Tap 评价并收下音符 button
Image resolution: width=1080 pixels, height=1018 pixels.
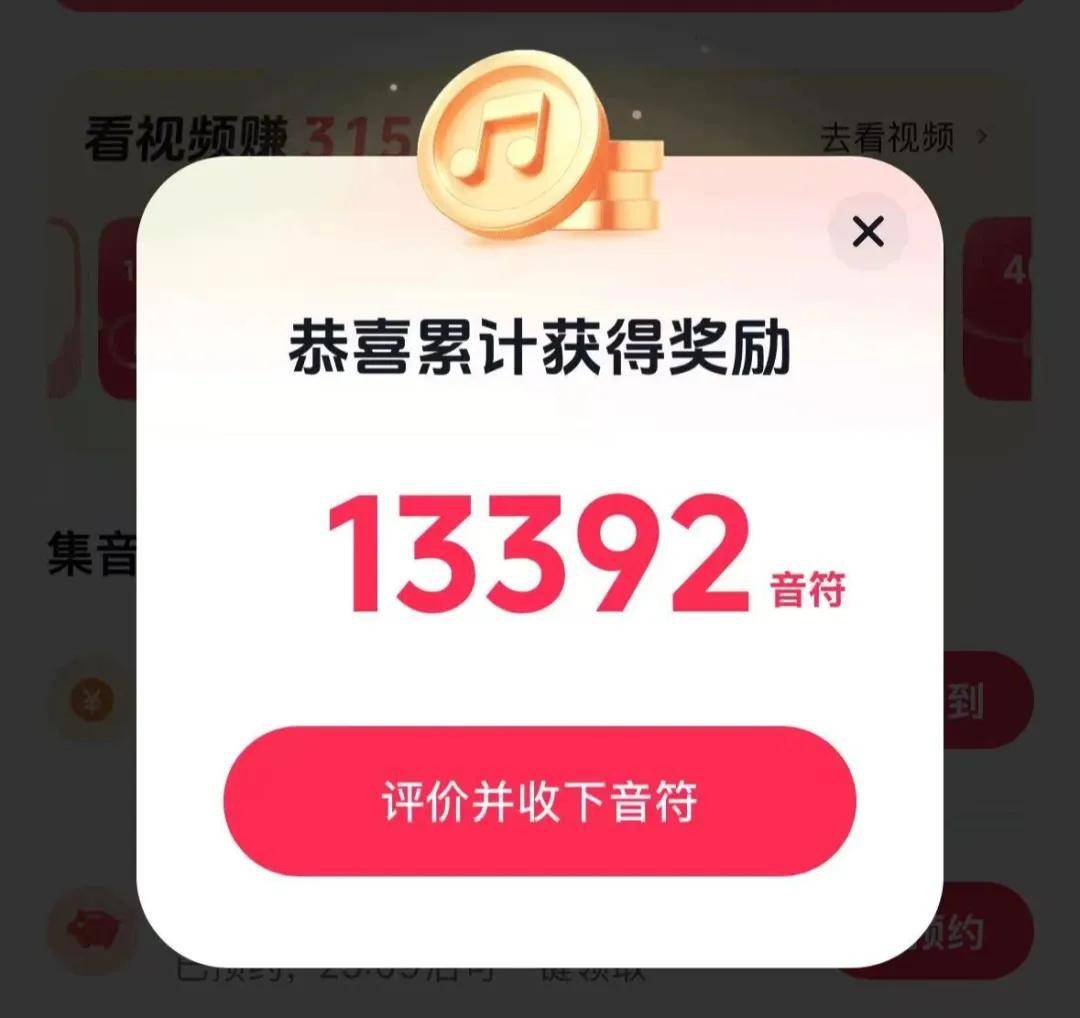(x=540, y=802)
